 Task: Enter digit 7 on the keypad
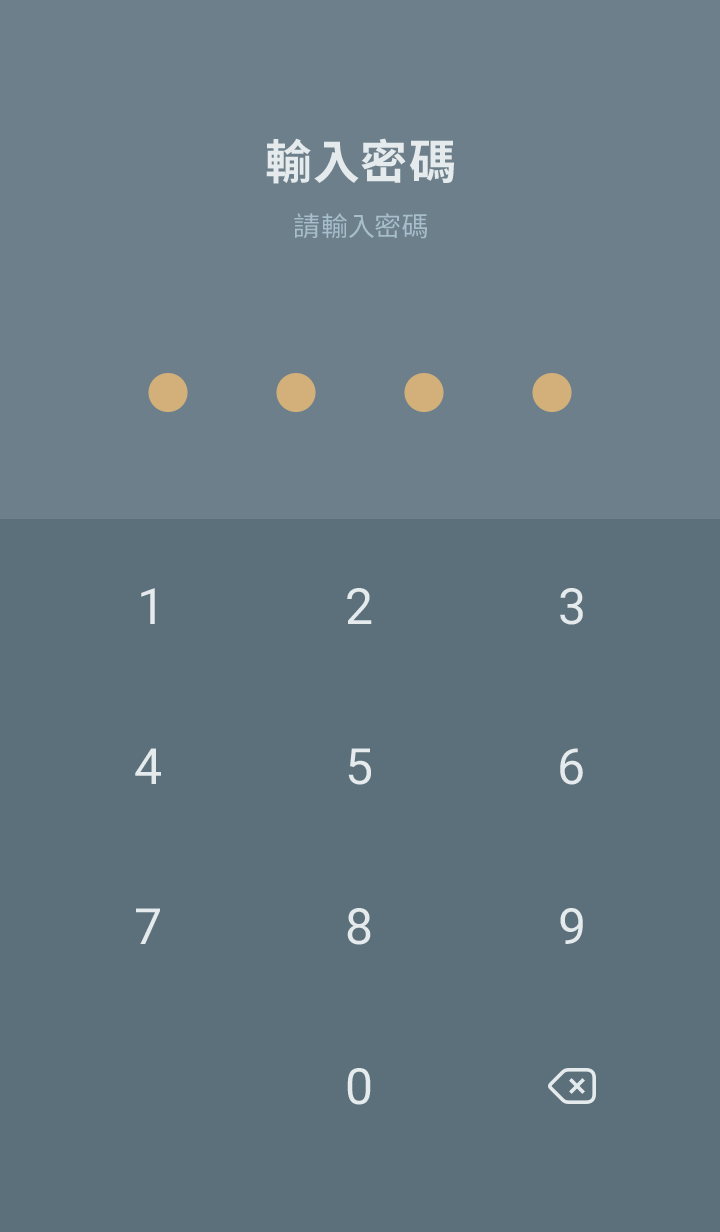point(148,927)
